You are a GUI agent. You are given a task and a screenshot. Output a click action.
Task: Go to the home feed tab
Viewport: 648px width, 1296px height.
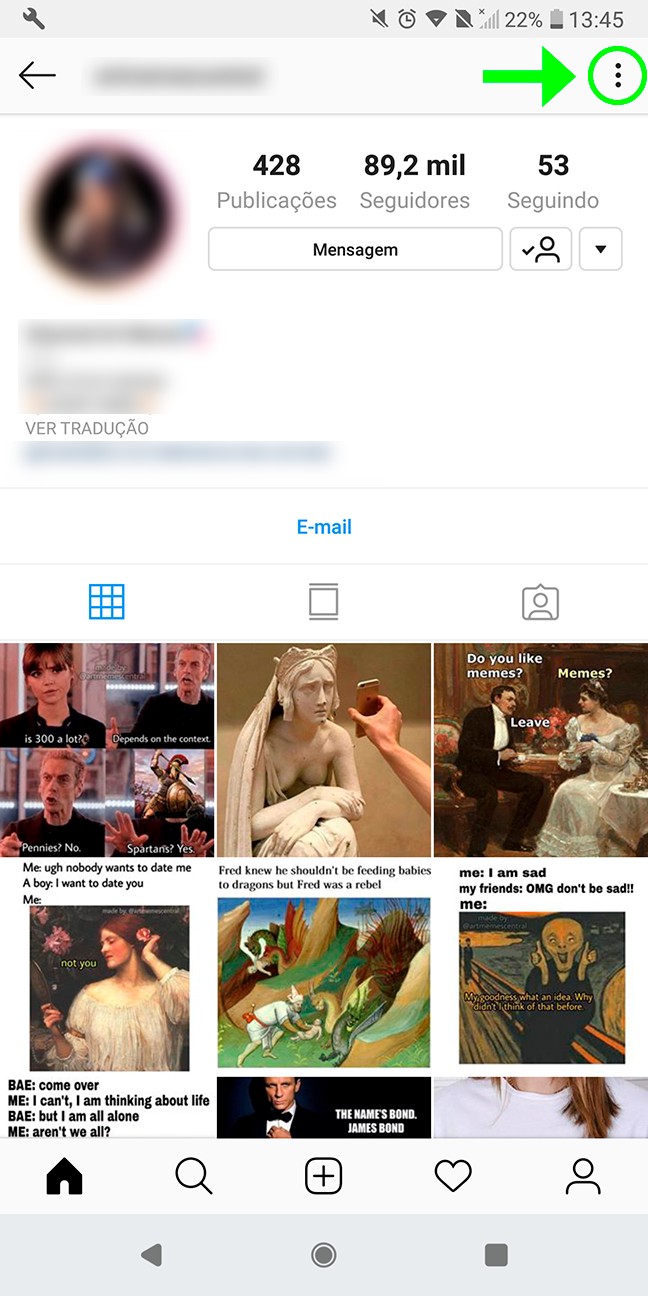coord(65,1177)
